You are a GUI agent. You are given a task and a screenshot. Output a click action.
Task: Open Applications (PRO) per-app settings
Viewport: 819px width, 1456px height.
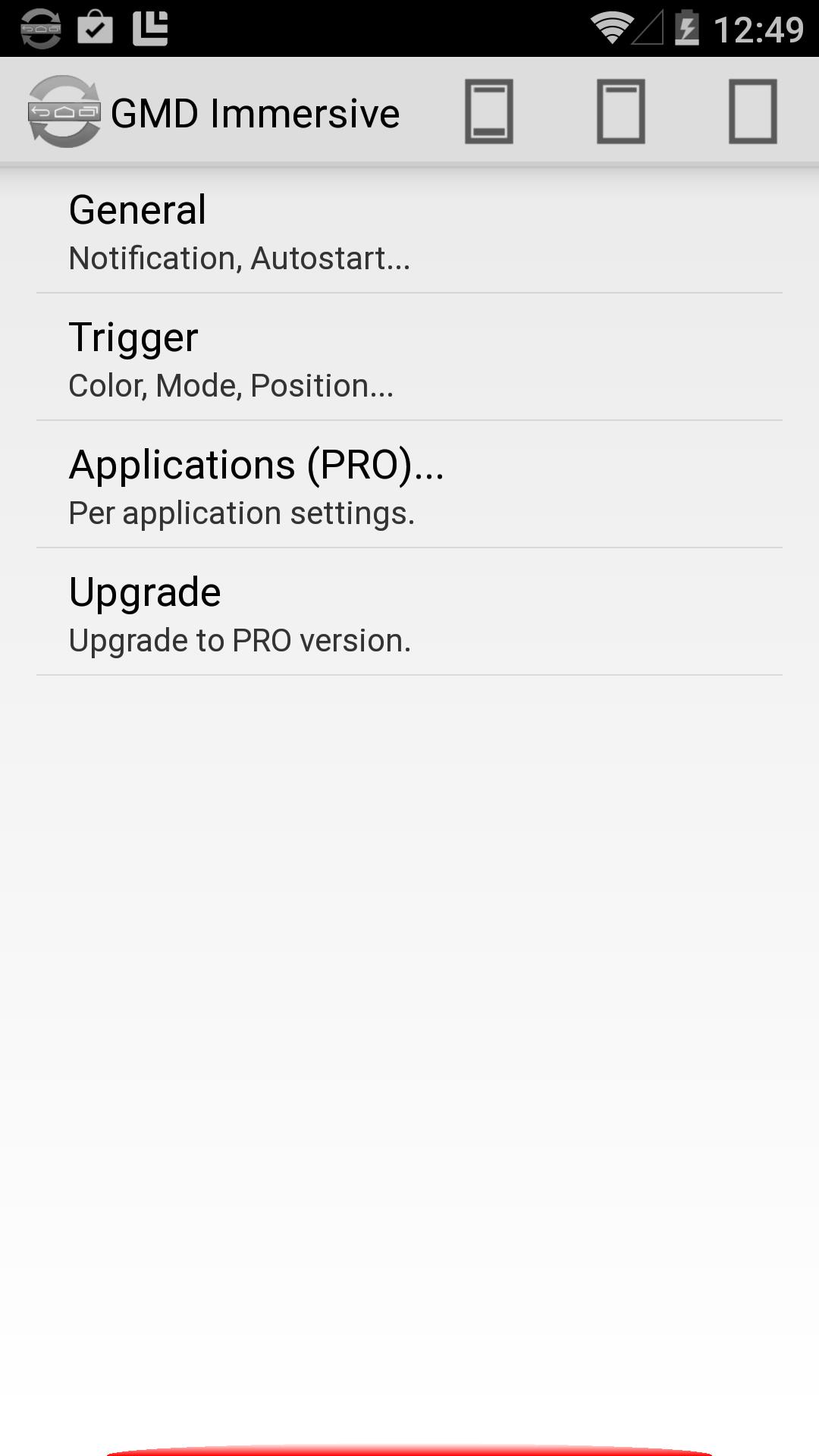pos(409,485)
